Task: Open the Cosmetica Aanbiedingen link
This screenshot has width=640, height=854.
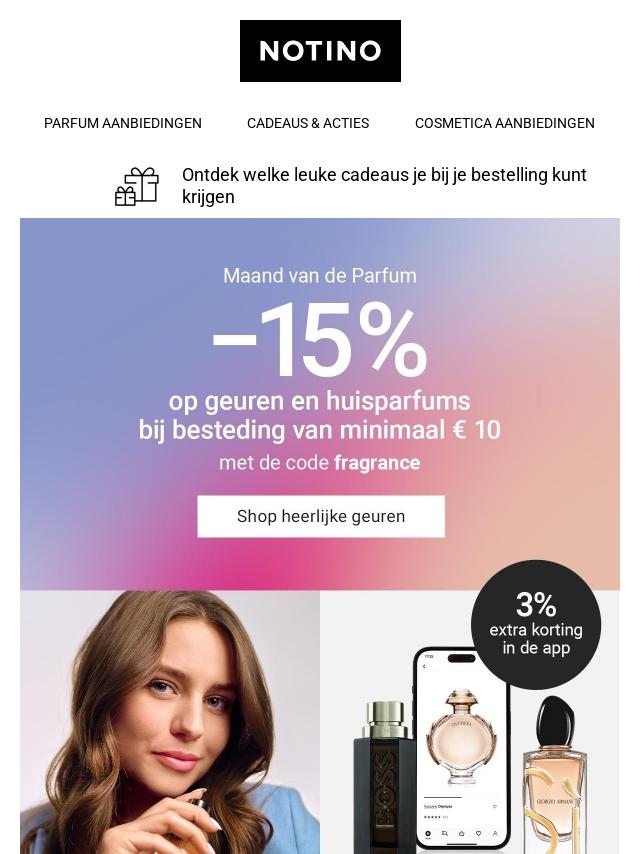Action: (x=504, y=123)
